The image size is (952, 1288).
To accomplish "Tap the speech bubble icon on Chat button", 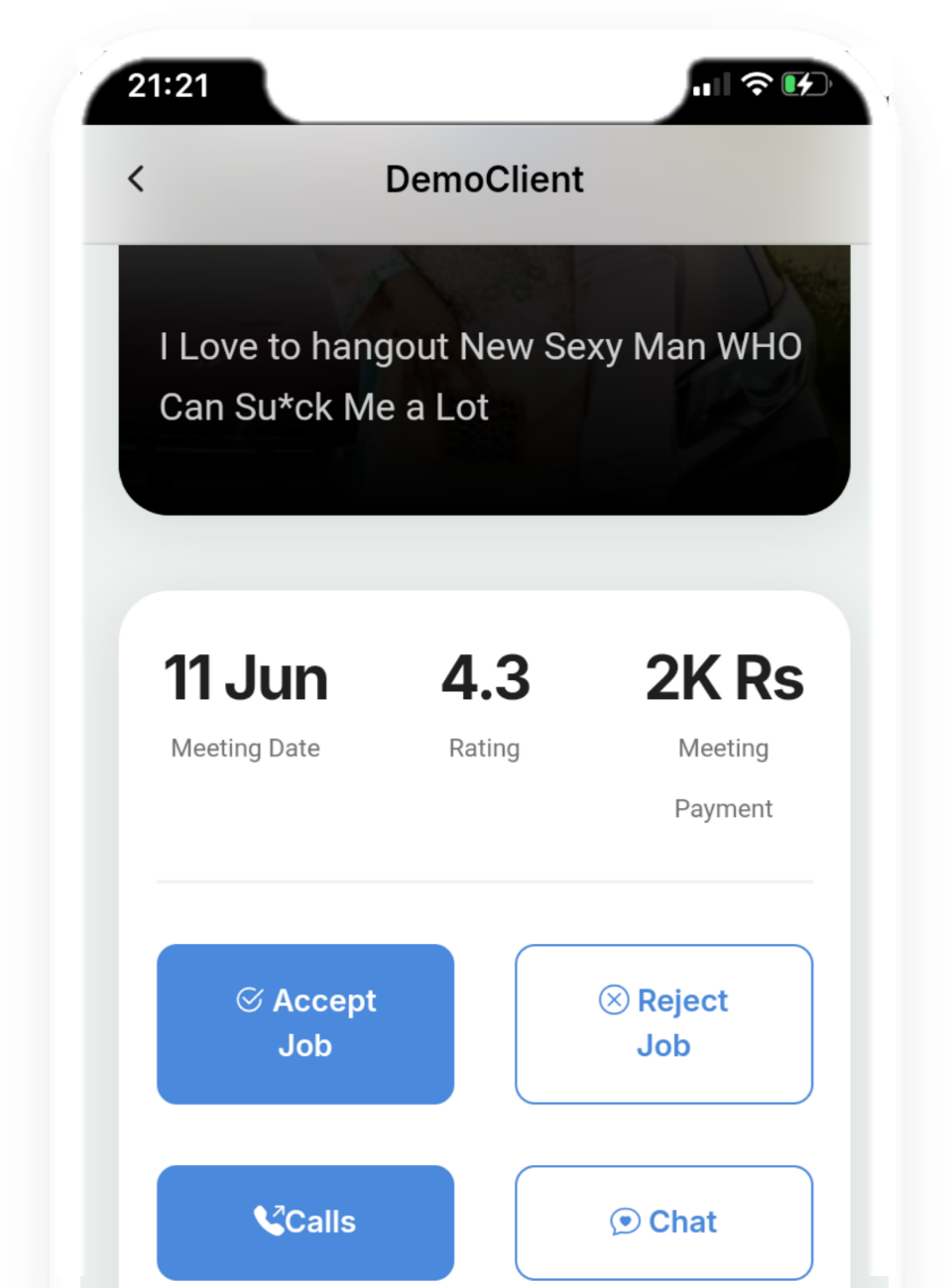I will pos(625,1223).
